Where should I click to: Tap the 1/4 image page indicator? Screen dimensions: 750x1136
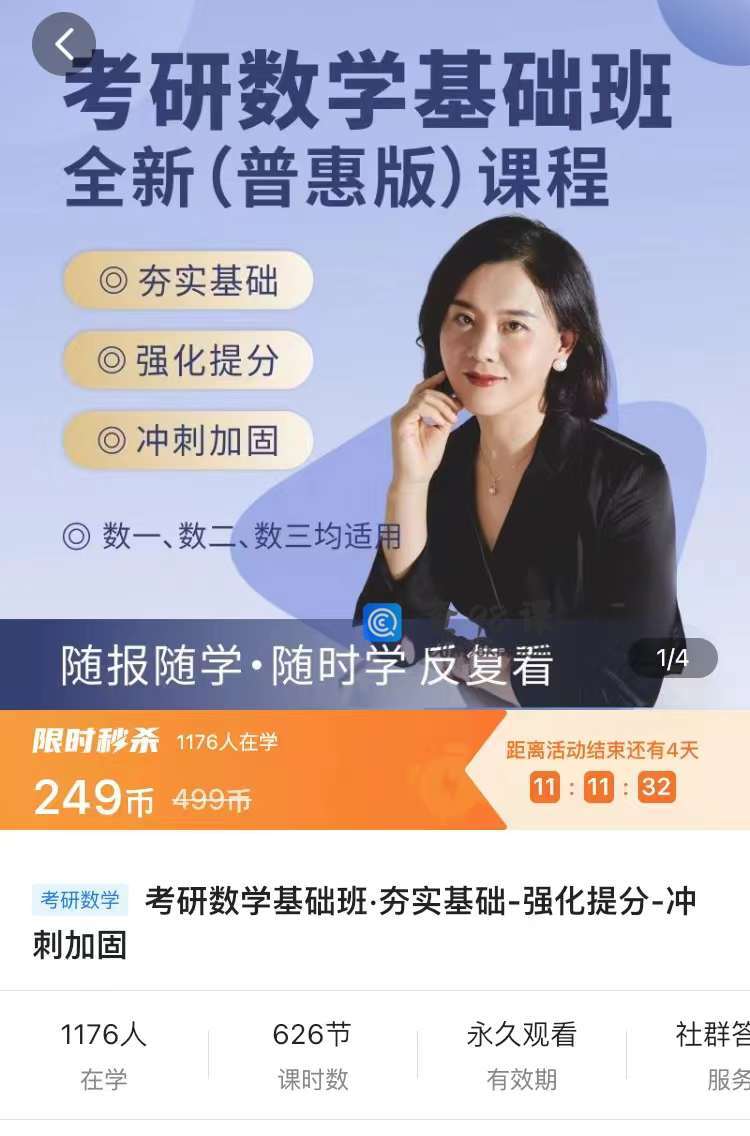pyautogui.click(x=672, y=659)
